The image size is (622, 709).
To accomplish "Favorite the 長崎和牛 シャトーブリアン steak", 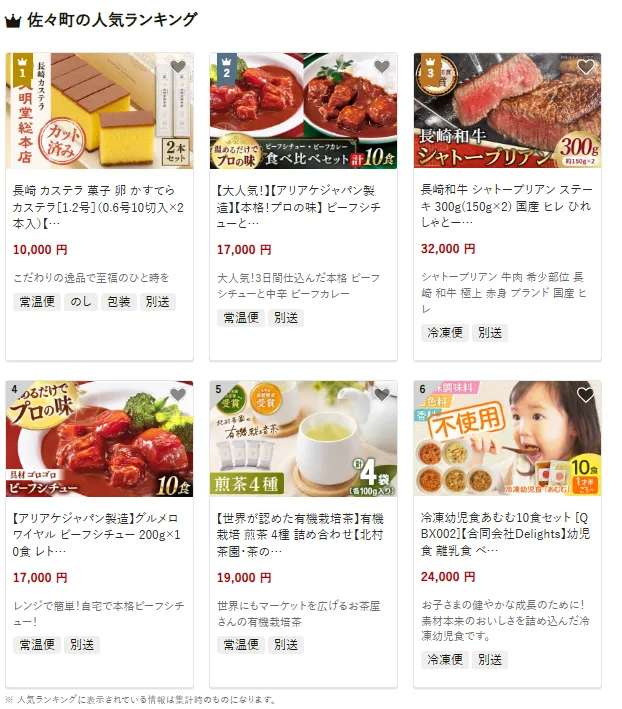I will 585,67.
